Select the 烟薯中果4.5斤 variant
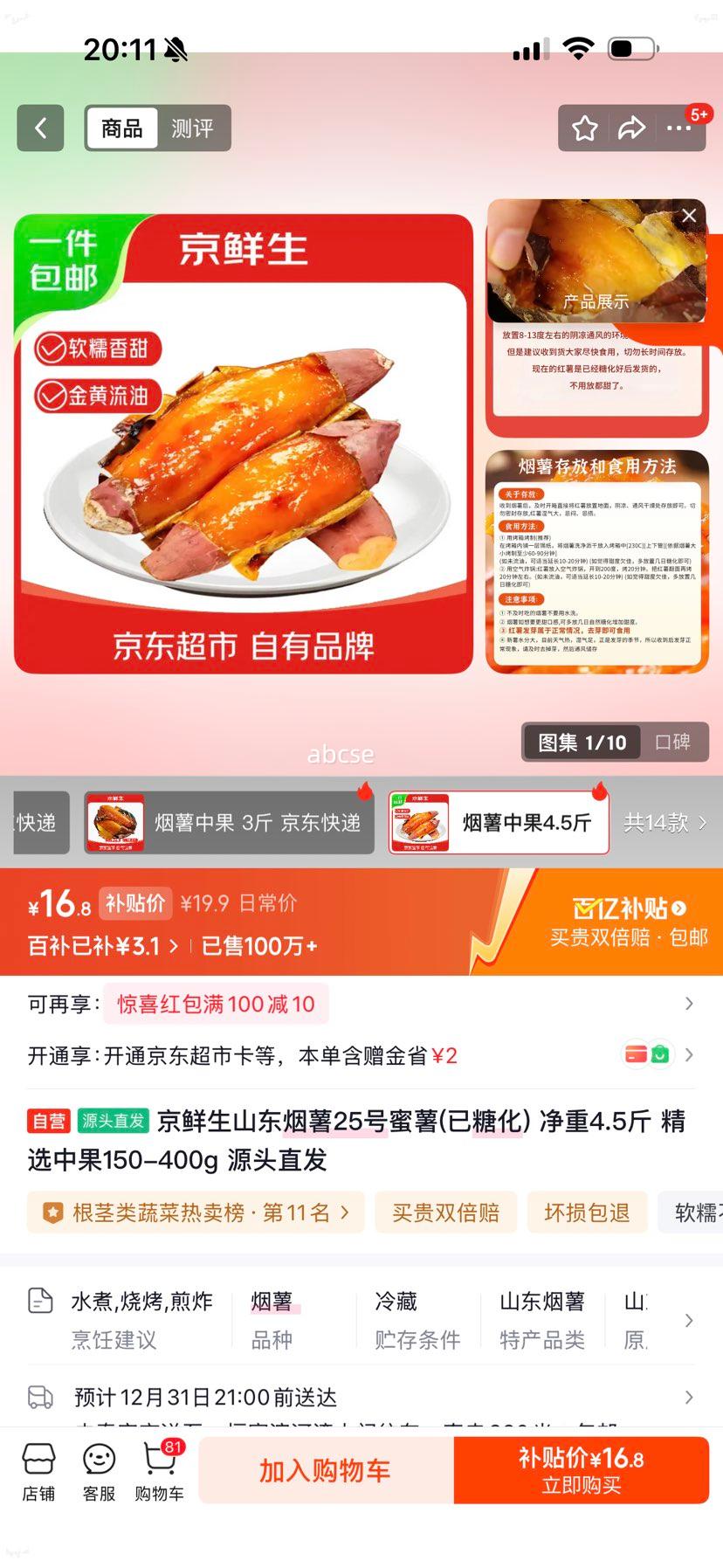The image size is (723, 1568). tap(498, 821)
